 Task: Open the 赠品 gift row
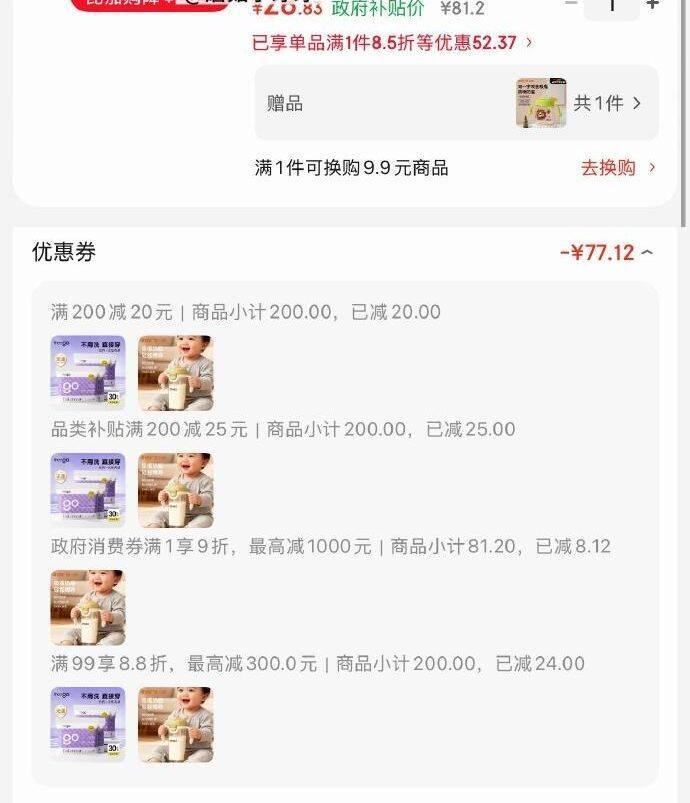tap(456, 103)
